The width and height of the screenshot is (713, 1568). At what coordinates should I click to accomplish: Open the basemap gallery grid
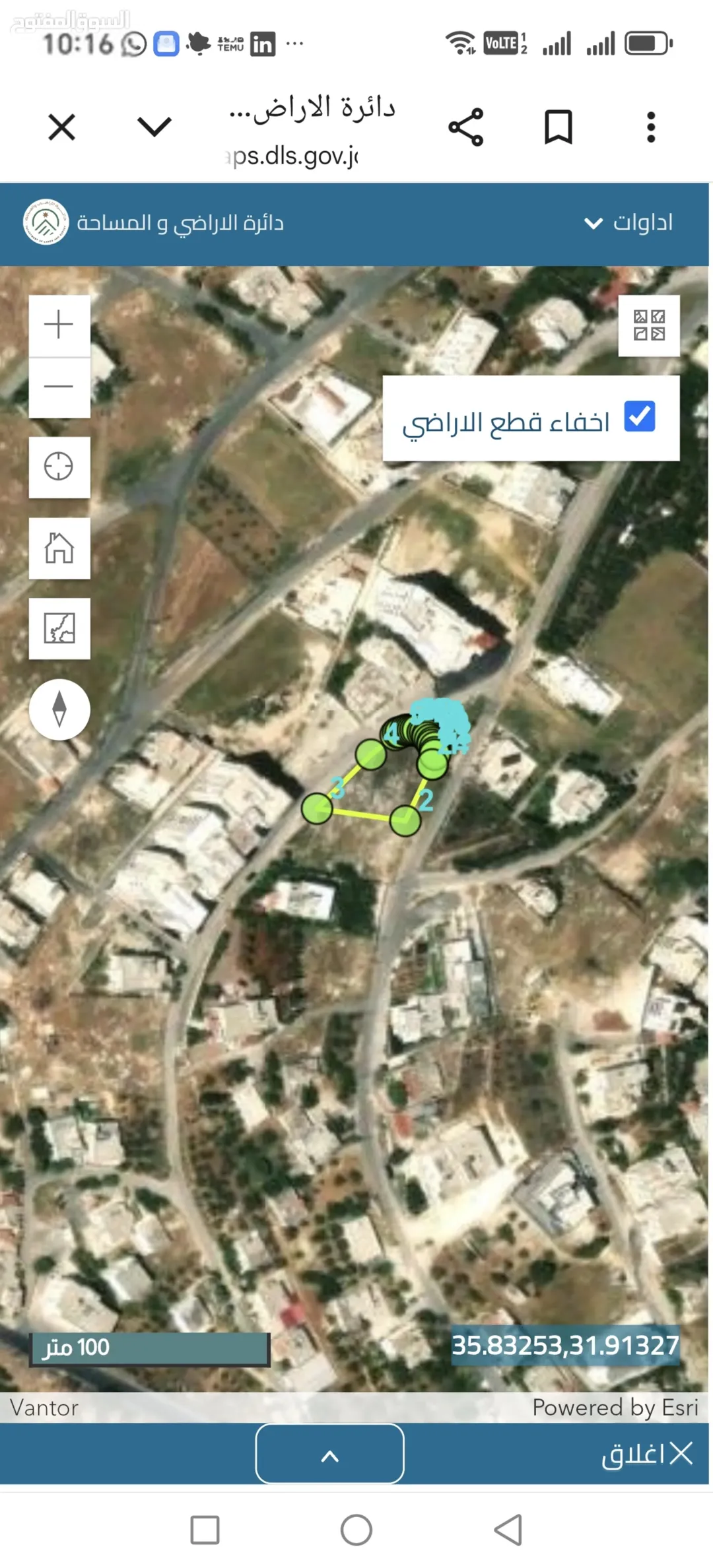[649, 325]
